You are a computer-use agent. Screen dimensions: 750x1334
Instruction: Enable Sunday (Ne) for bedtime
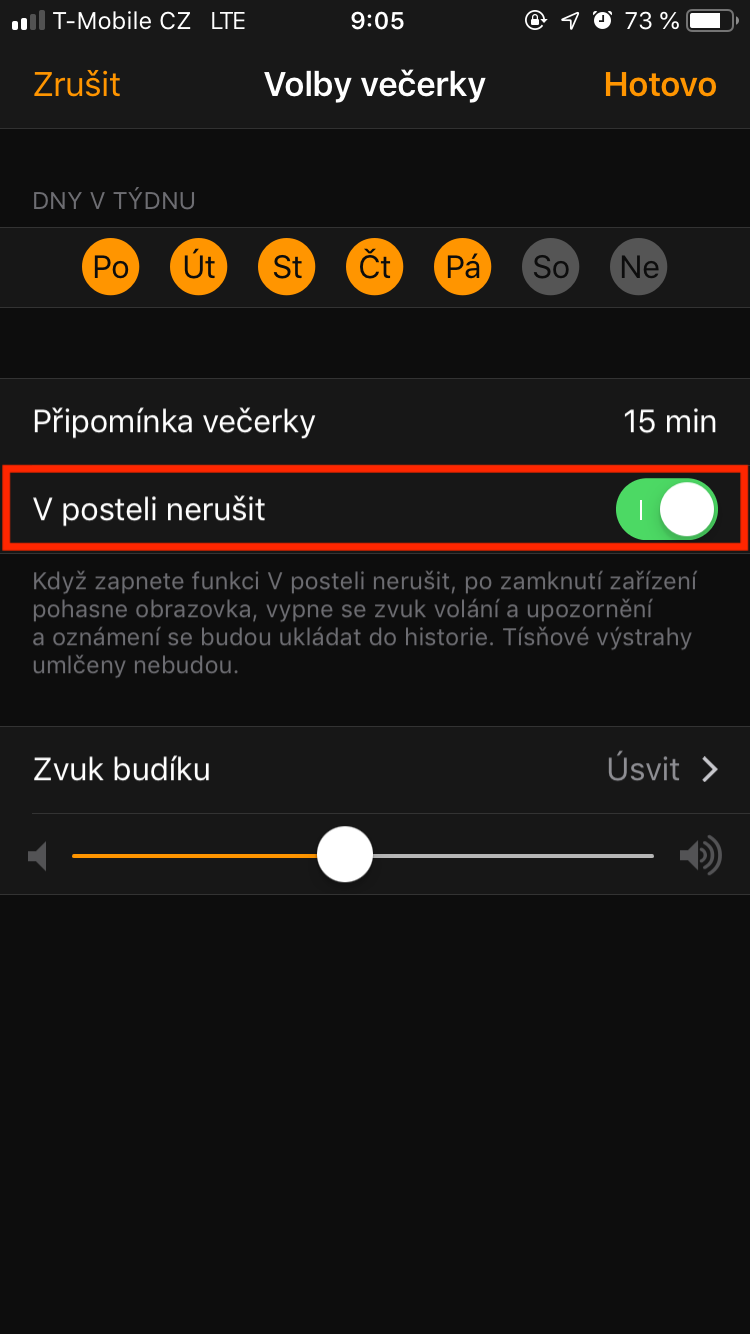coord(639,267)
